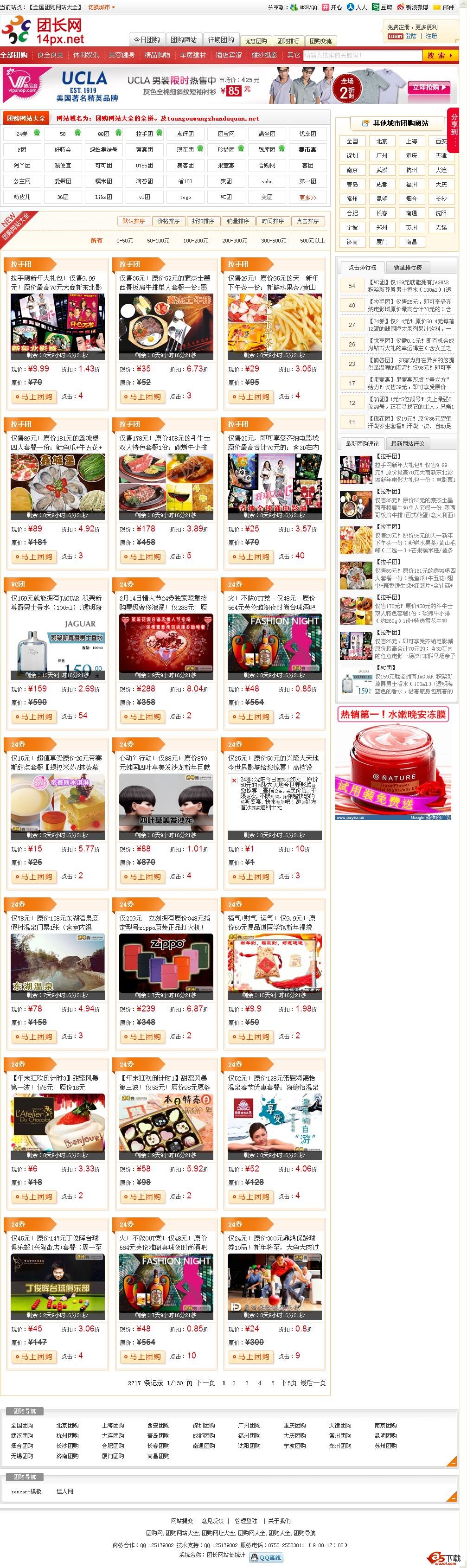Open the 拉手团 site link

pyautogui.click(x=144, y=134)
